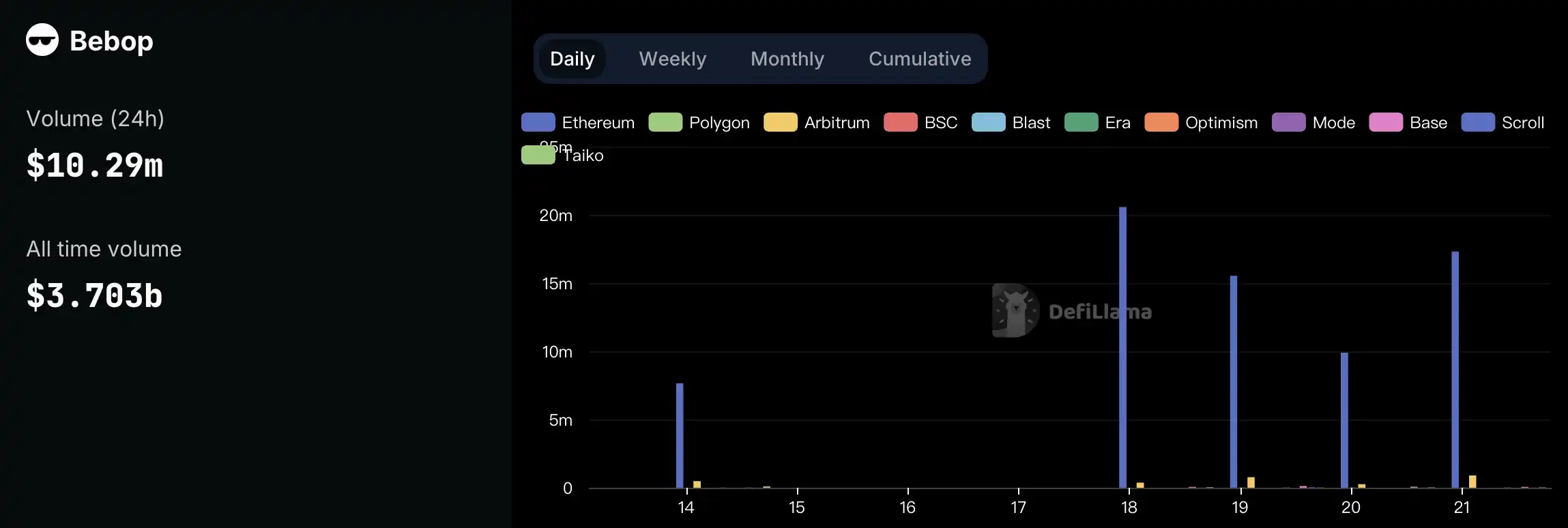1568x528 pixels.
Task: Toggle Mode chain in the legend
Action: click(x=1313, y=123)
